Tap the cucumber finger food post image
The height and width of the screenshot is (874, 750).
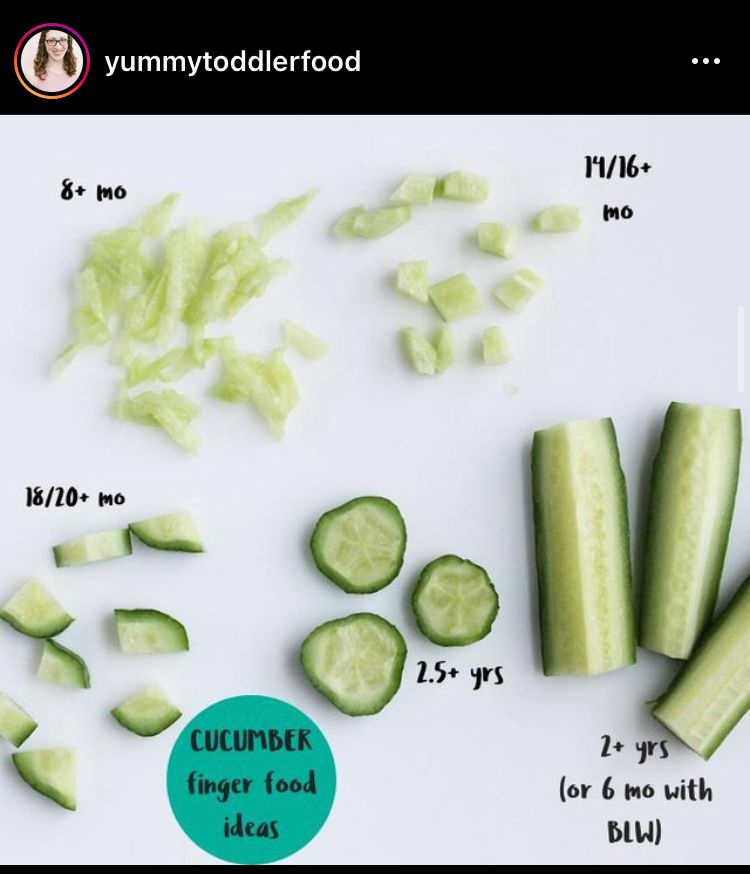click(x=375, y=490)
